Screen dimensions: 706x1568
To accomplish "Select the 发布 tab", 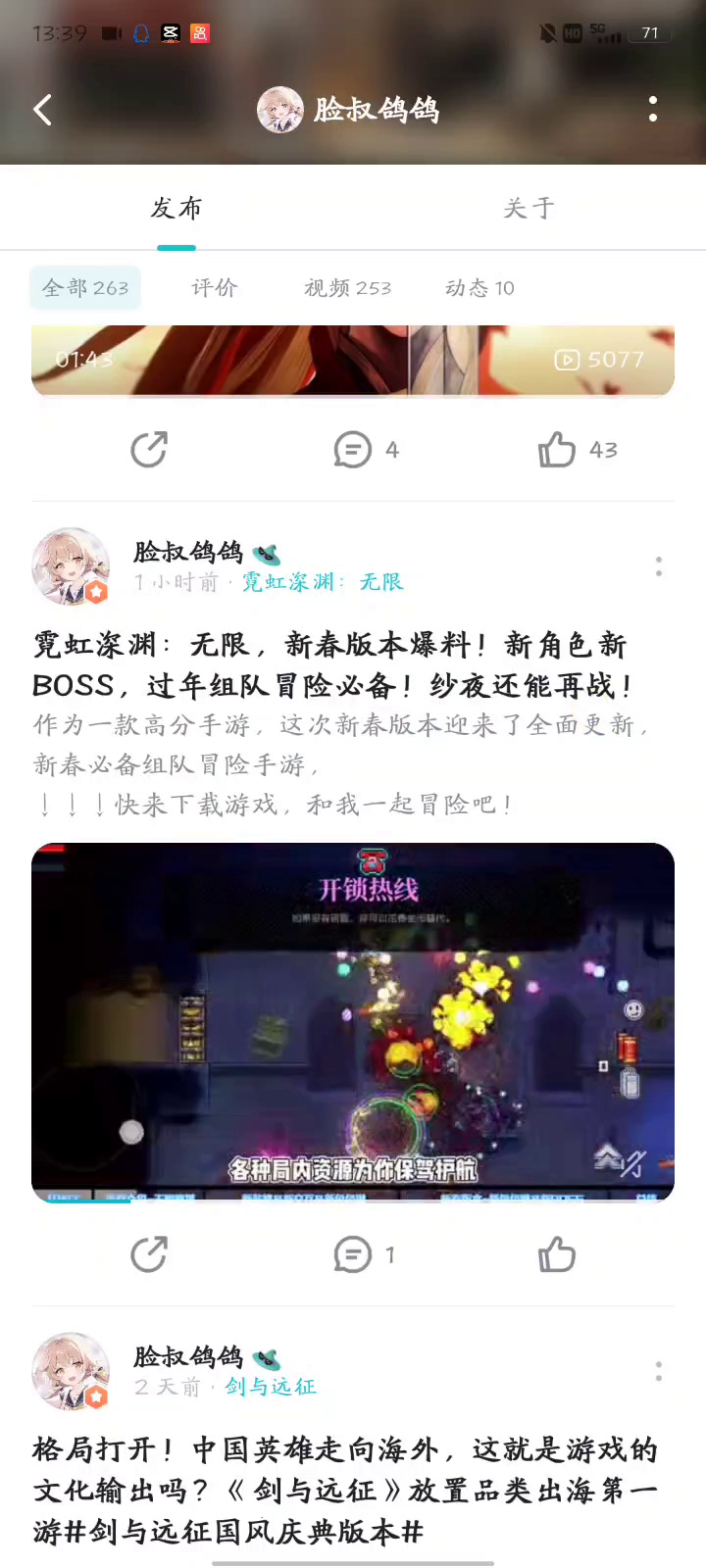I will pyautogui.click(x=176, y=208).
